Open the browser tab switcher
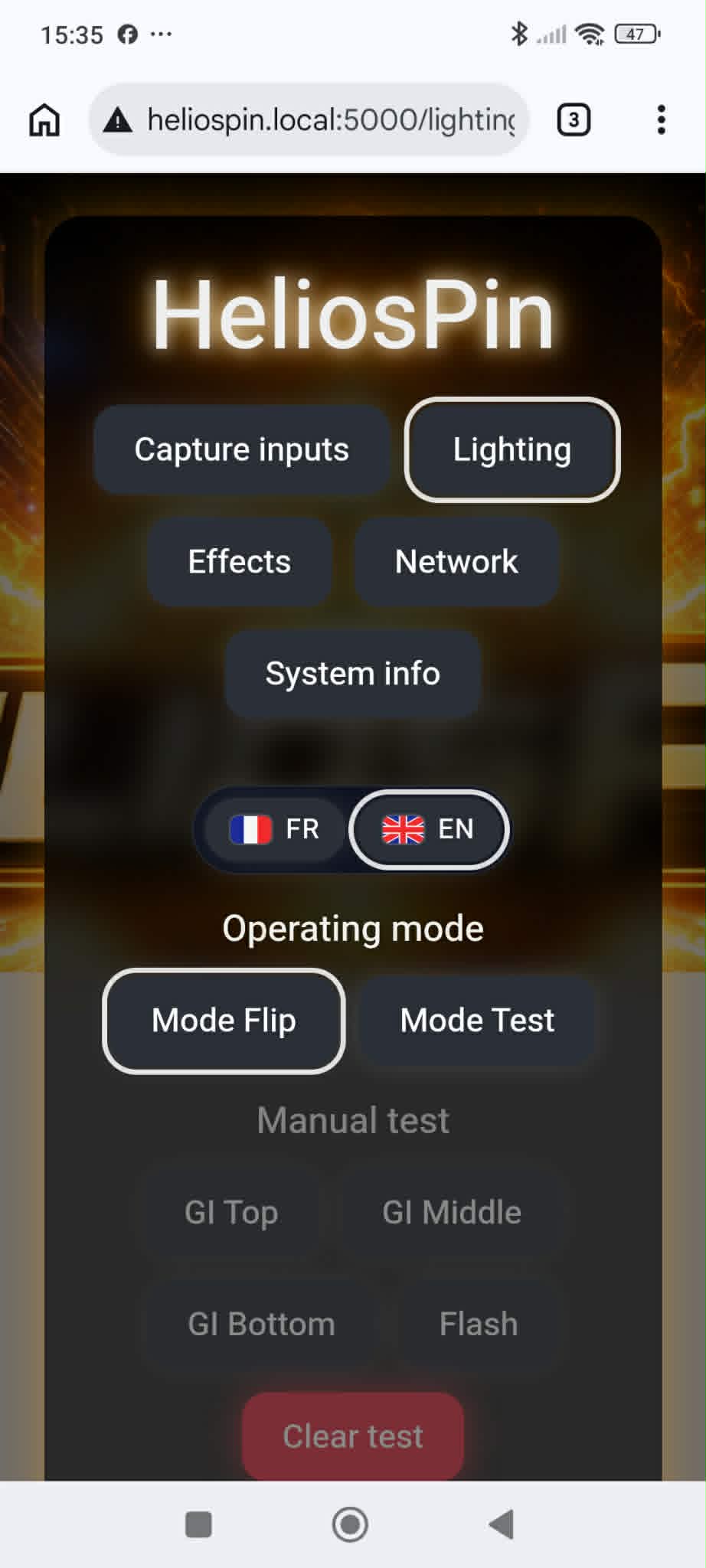706x1568 pixels. pos(574,120)
